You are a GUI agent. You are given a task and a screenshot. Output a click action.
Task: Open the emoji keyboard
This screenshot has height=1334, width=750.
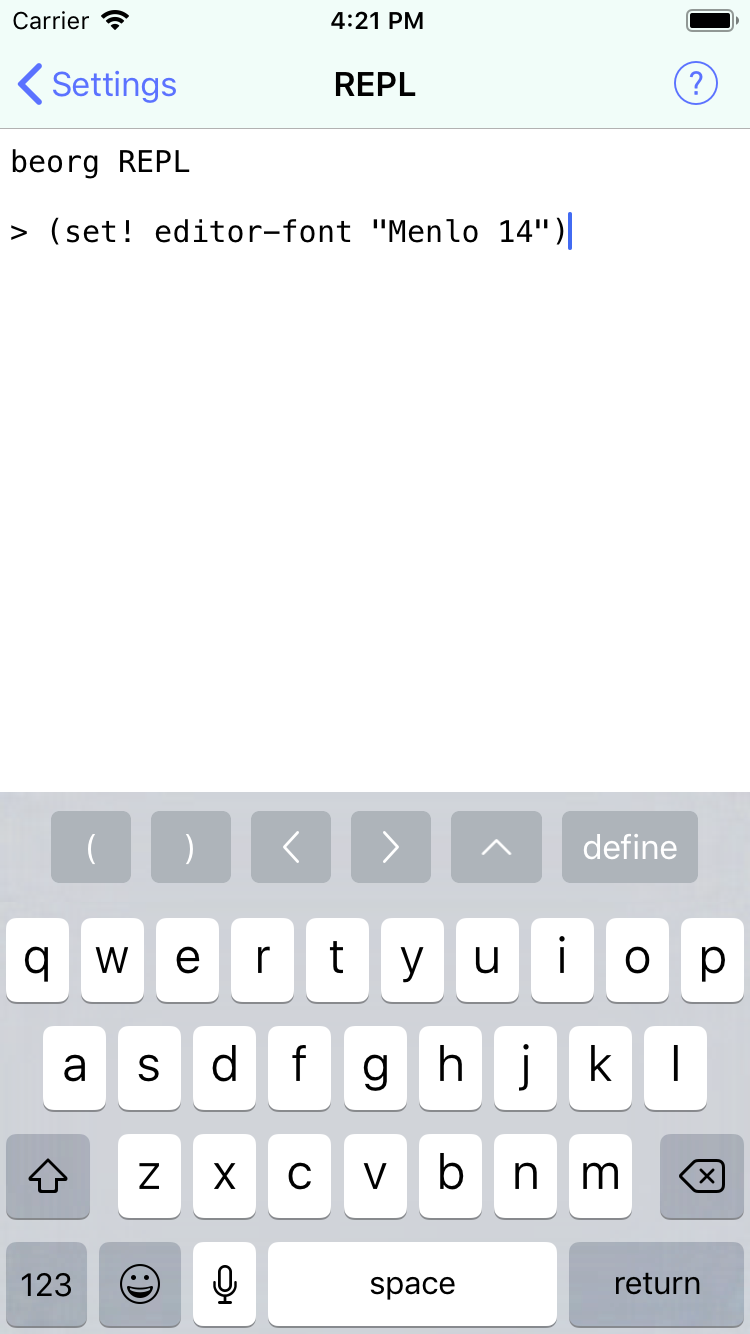(x=140, y=1284)
